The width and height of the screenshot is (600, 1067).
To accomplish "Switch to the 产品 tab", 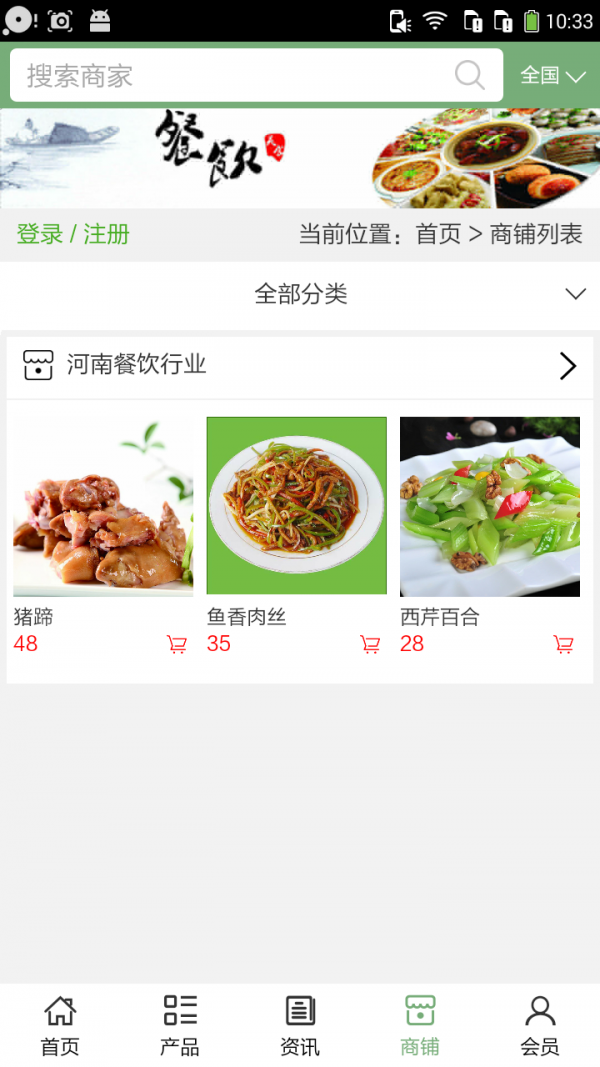I will tap(180, 1026).
